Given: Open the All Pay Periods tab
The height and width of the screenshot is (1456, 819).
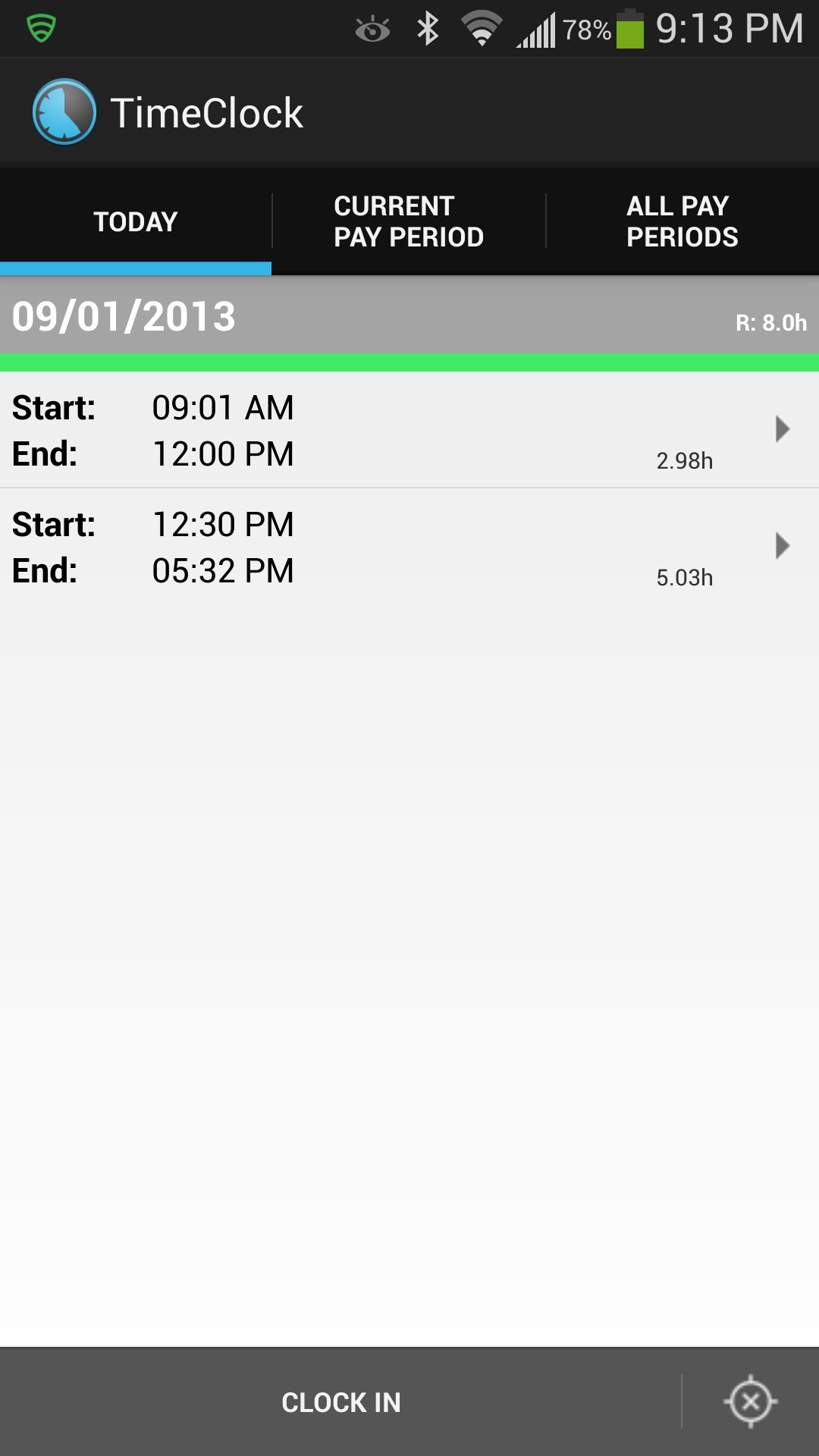Looking at the screenshot, I should 679,221.
